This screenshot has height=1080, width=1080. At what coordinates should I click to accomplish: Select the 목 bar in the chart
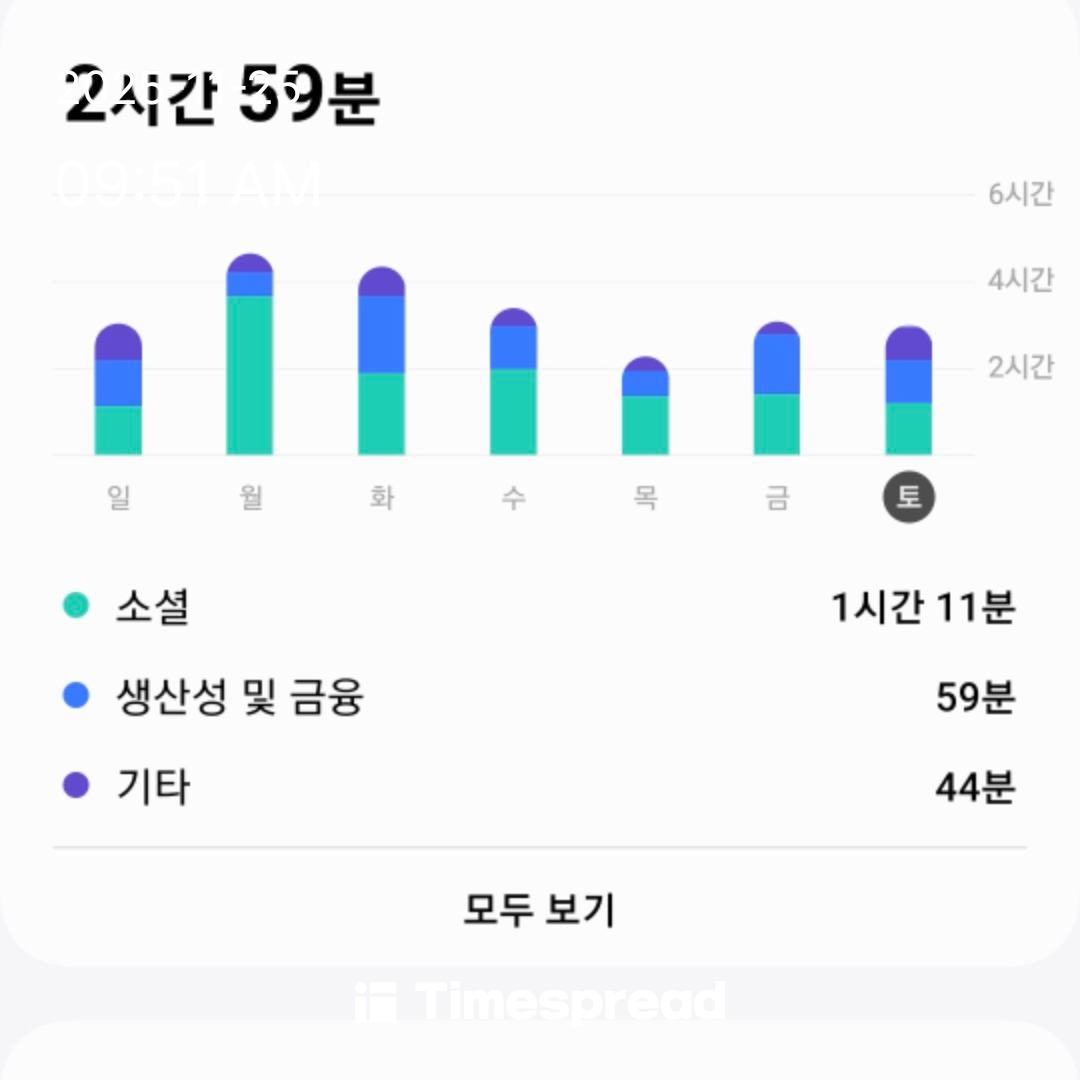tap(645, 407)
